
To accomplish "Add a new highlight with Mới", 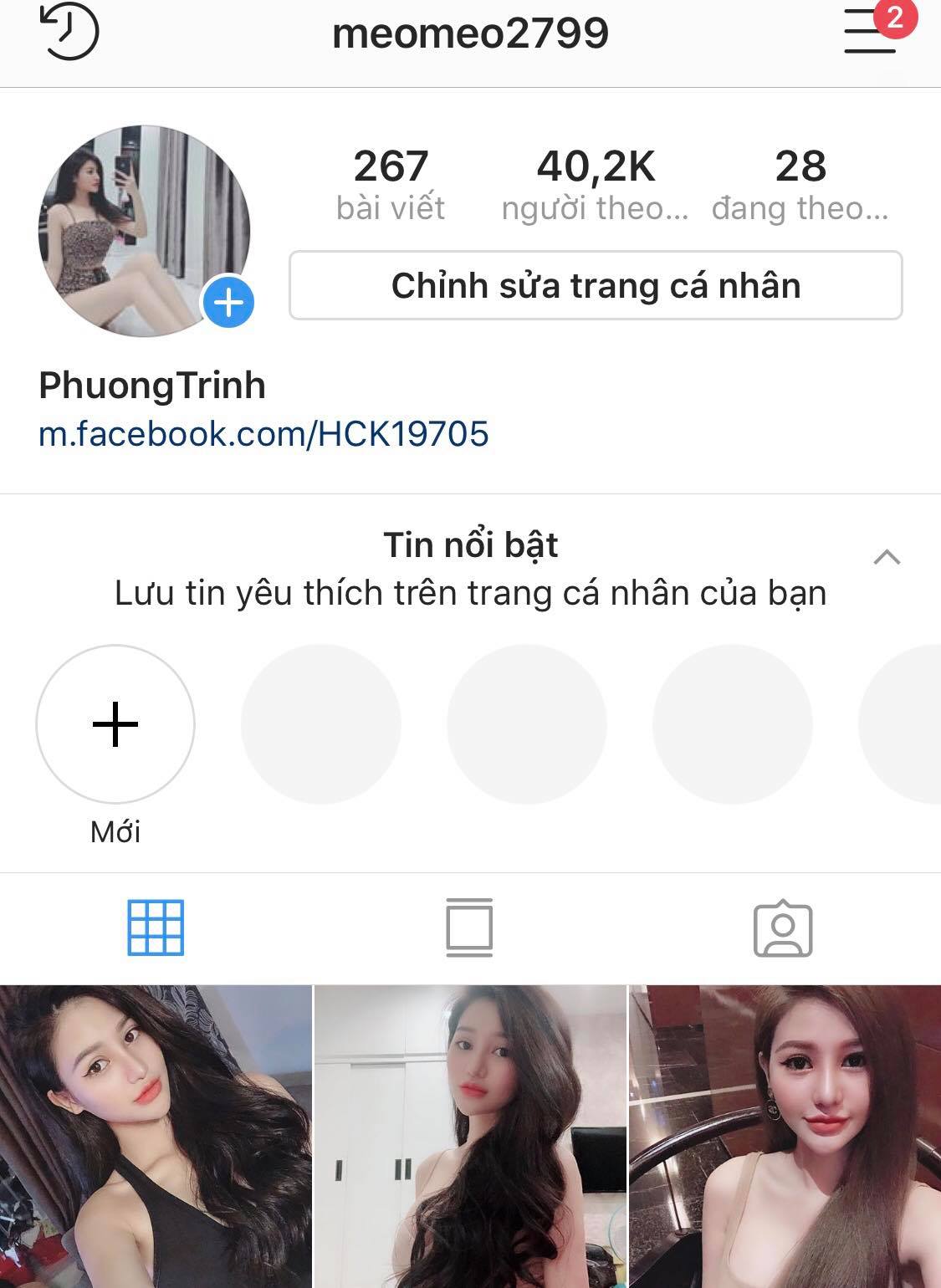I will pyautogui.click(x=115, y=724).
